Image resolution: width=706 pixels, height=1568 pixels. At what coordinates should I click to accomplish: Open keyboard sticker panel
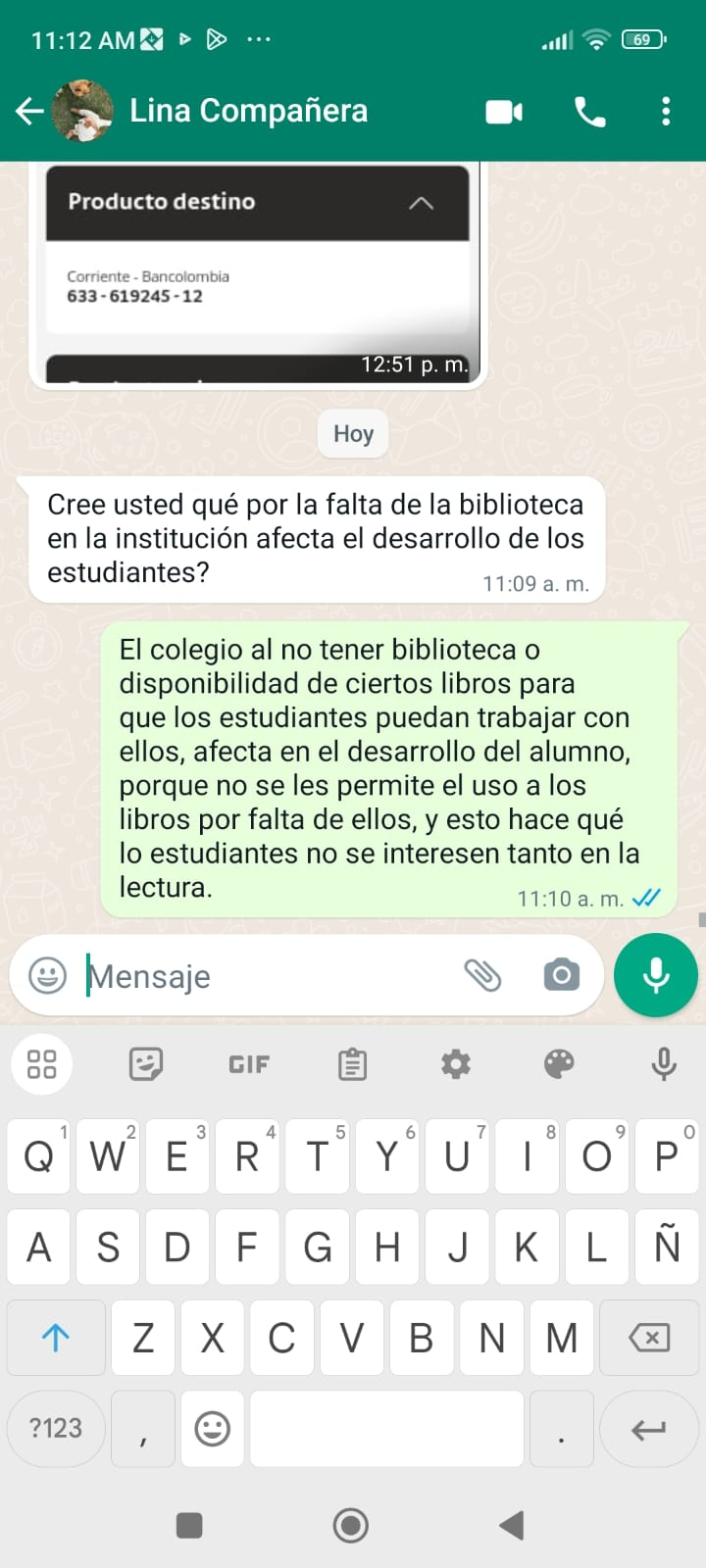coord(145,1064)
